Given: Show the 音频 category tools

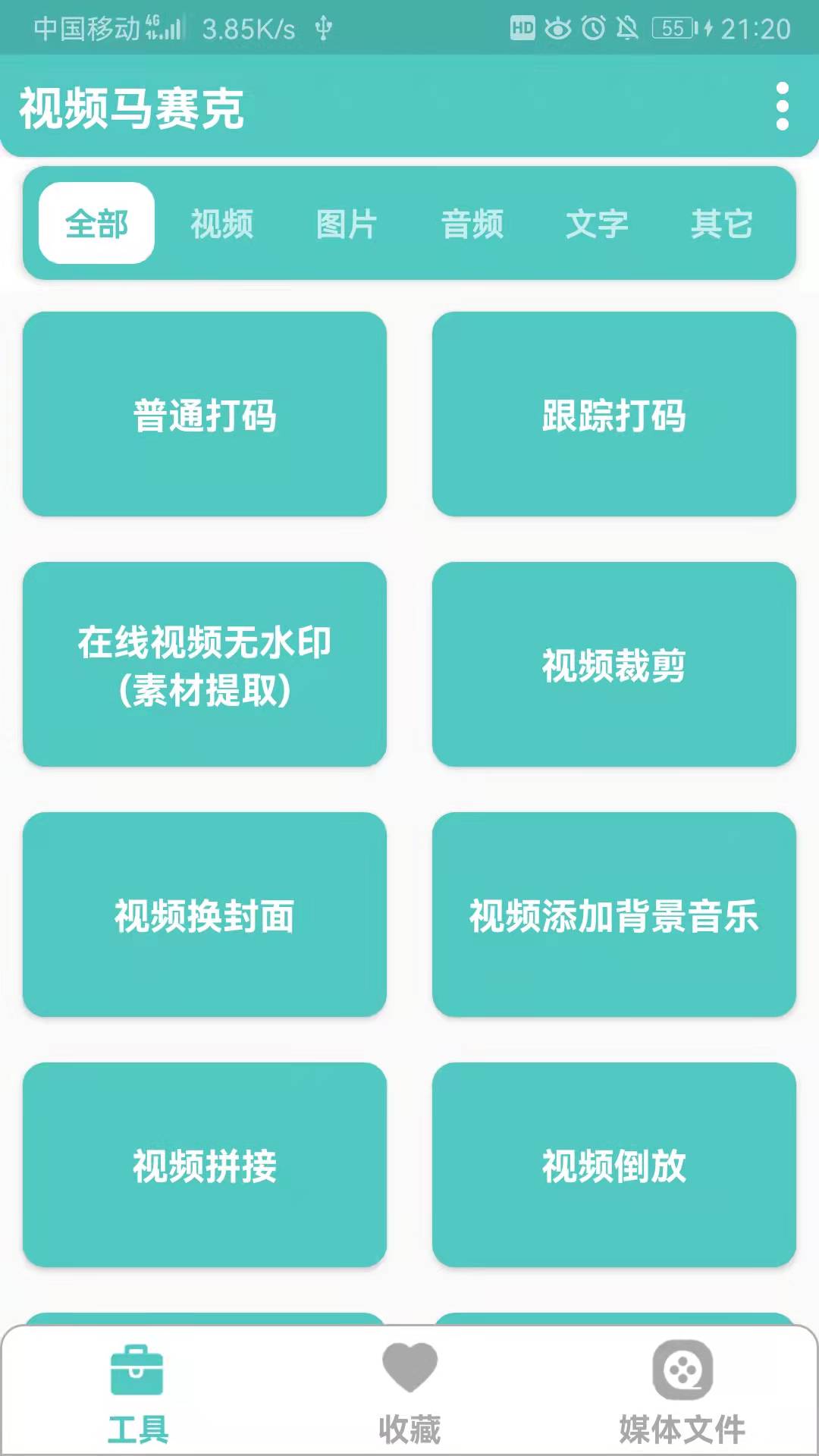Looking at the screenshot, I should [472, 224].
